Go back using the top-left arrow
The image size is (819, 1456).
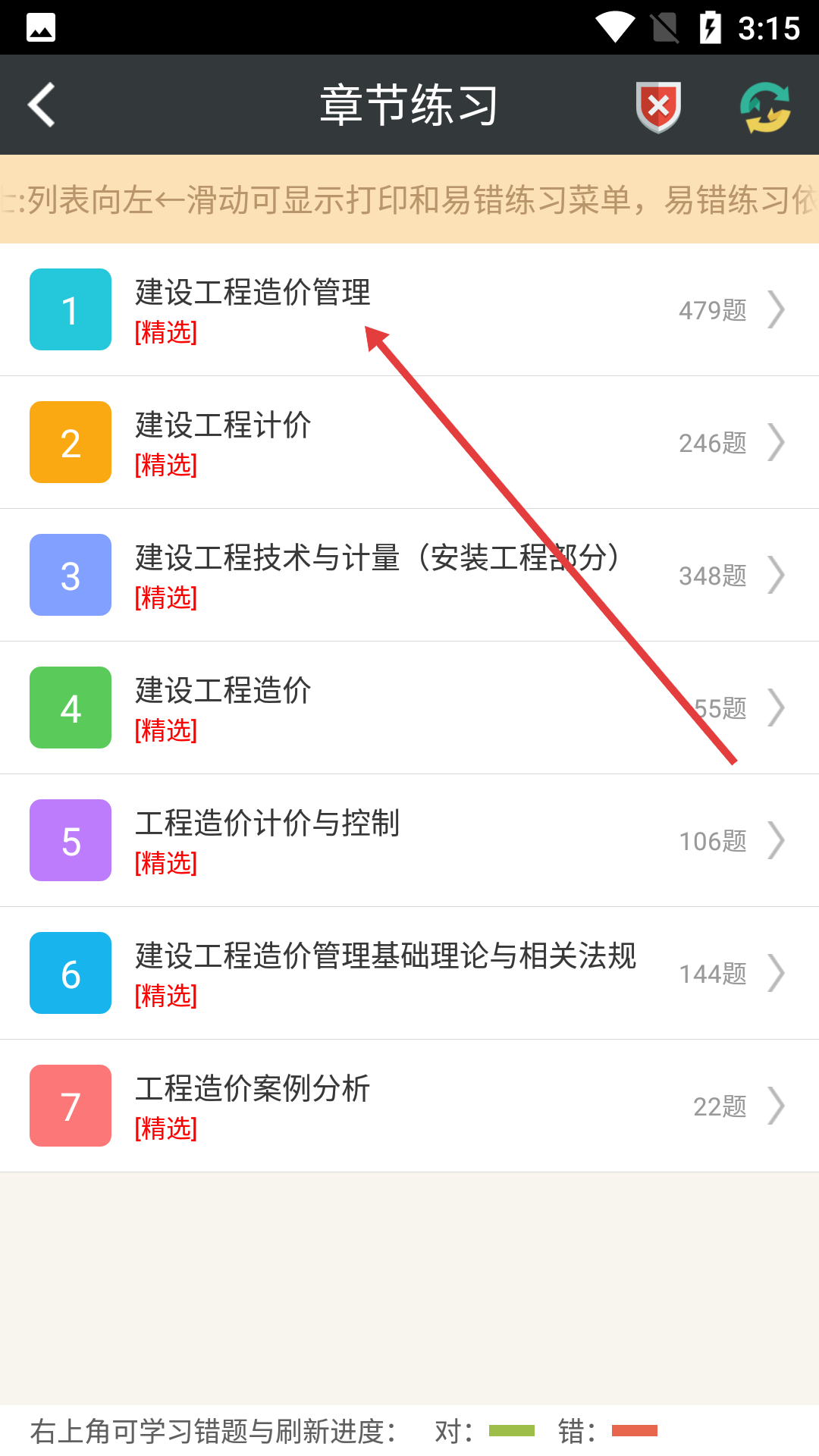(x=42, y=105)
